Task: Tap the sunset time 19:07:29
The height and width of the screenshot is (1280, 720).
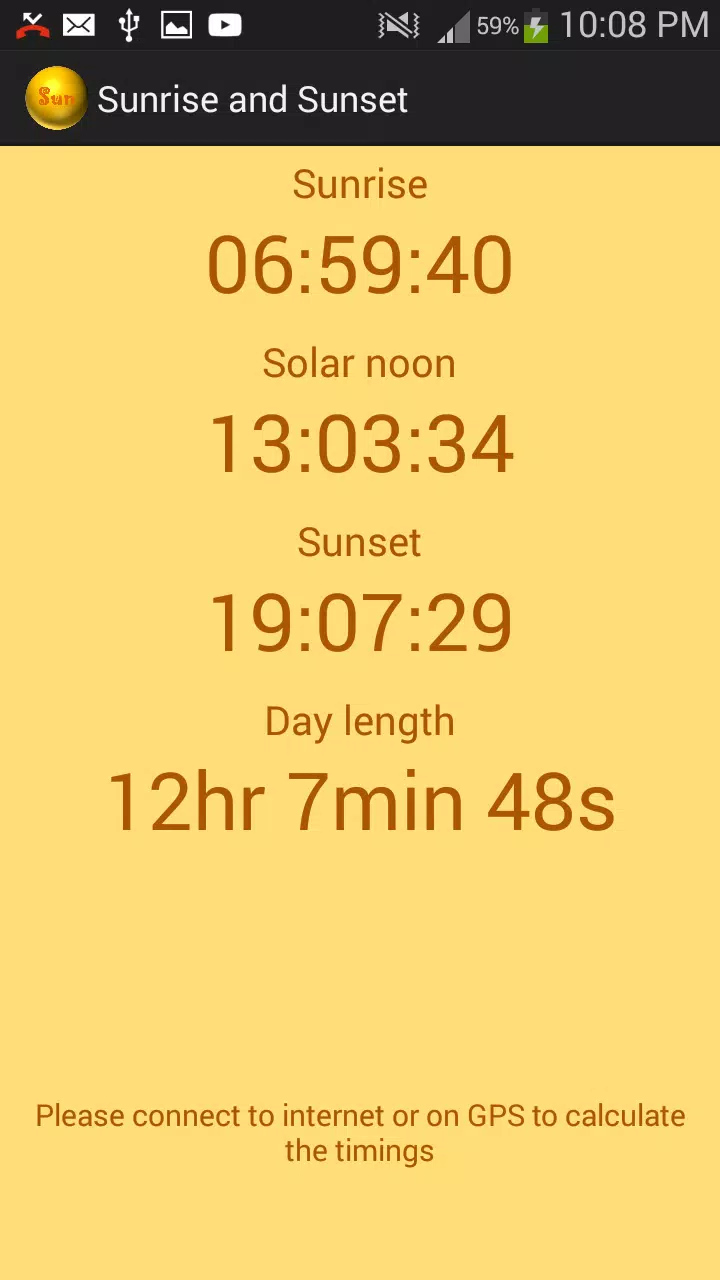Action: tap(361, 621)
